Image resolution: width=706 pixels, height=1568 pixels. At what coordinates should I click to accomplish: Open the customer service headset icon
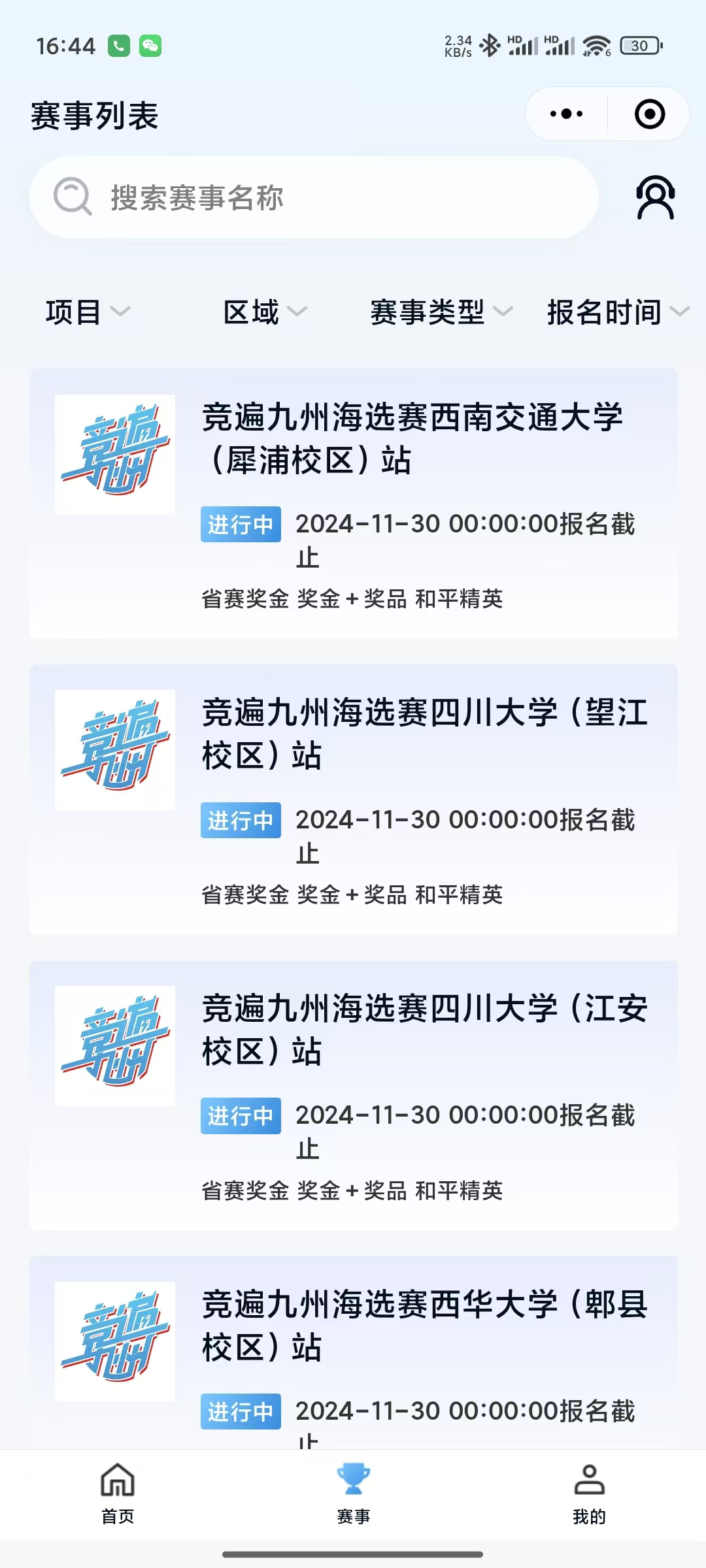[x=655, y=197]
